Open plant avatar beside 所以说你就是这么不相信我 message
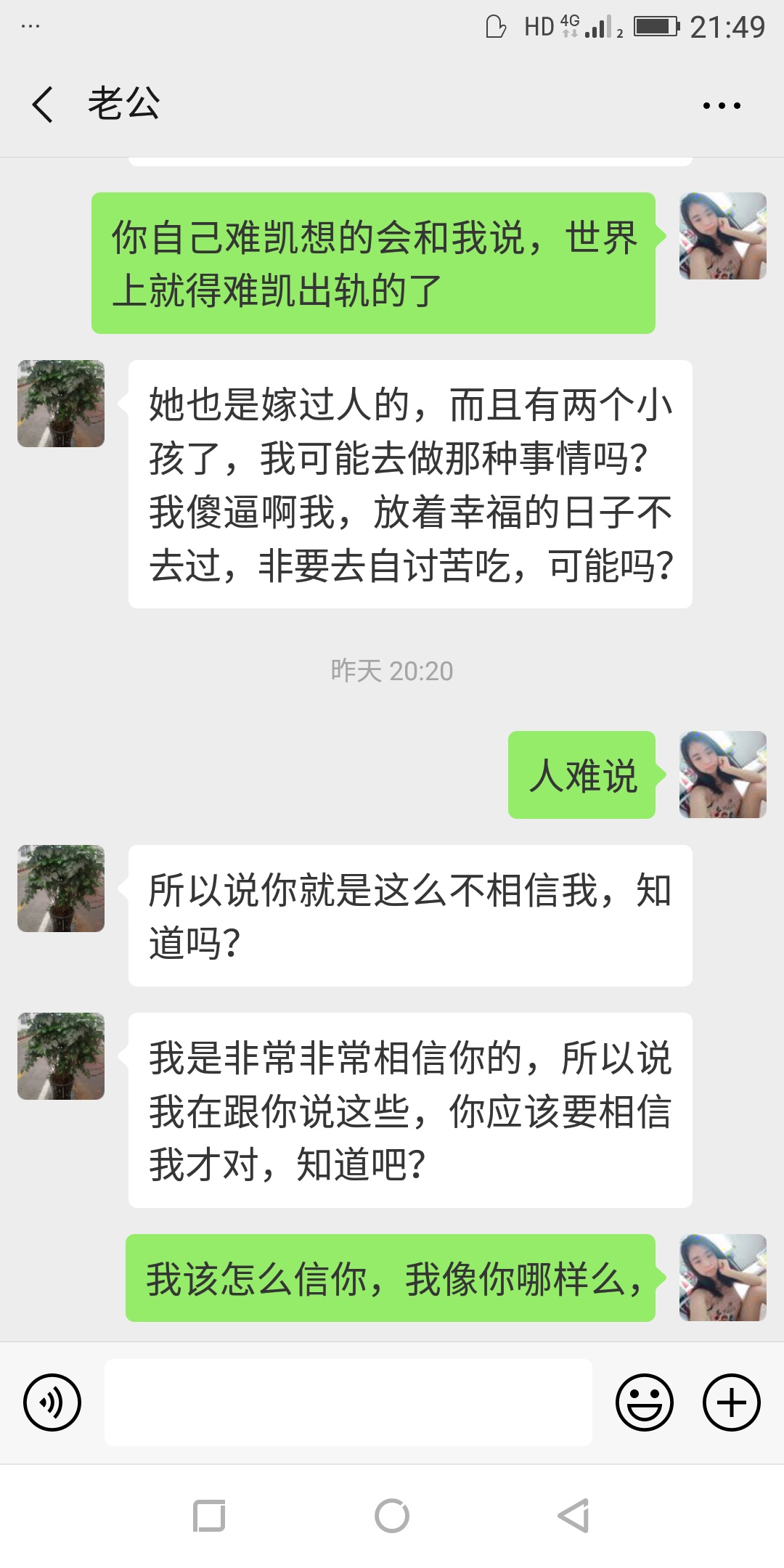The height and width of the screenshot is (1568, 784). tap(61, 889)
